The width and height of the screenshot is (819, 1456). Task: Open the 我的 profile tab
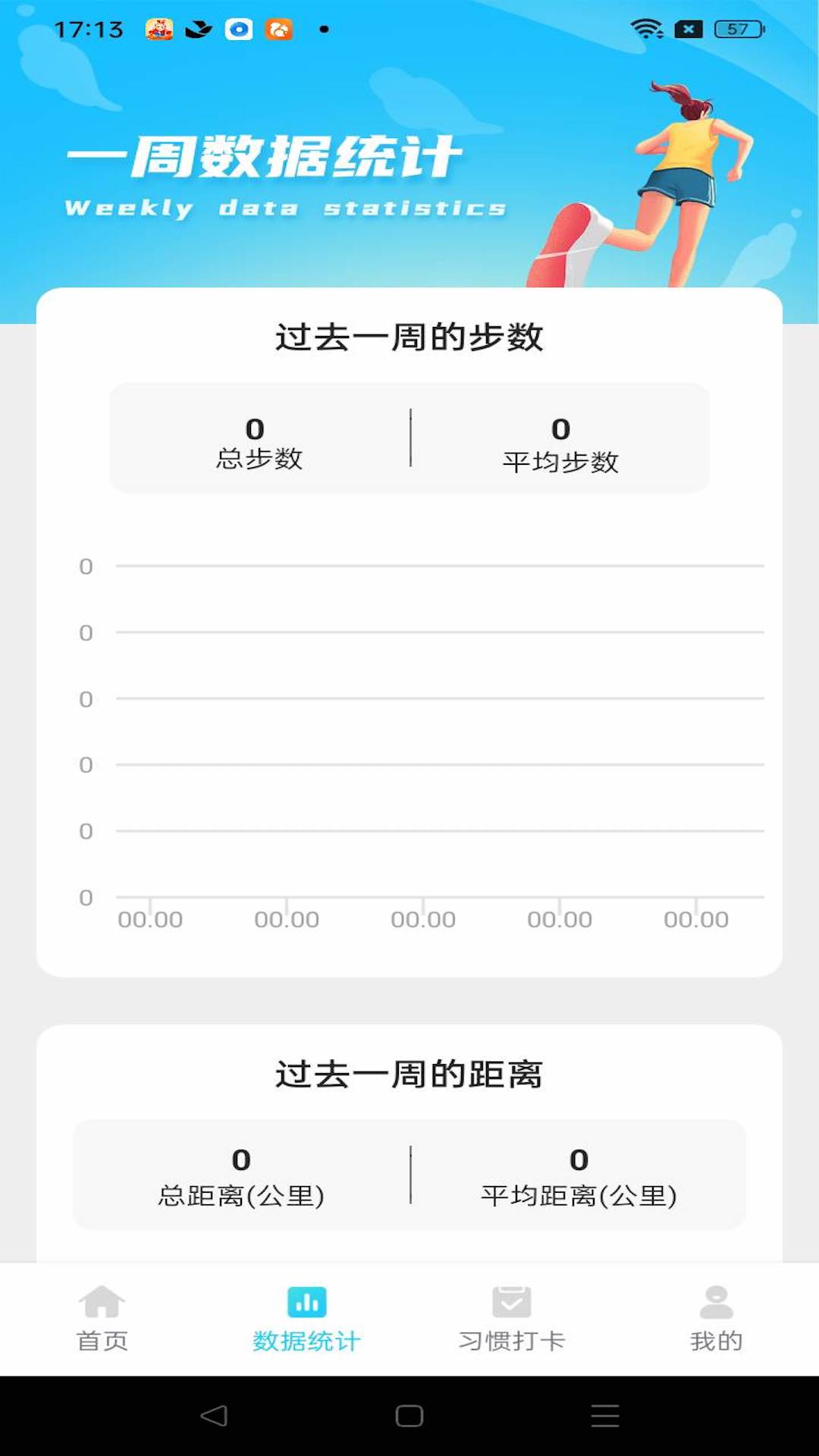(x=716, y=1319)
